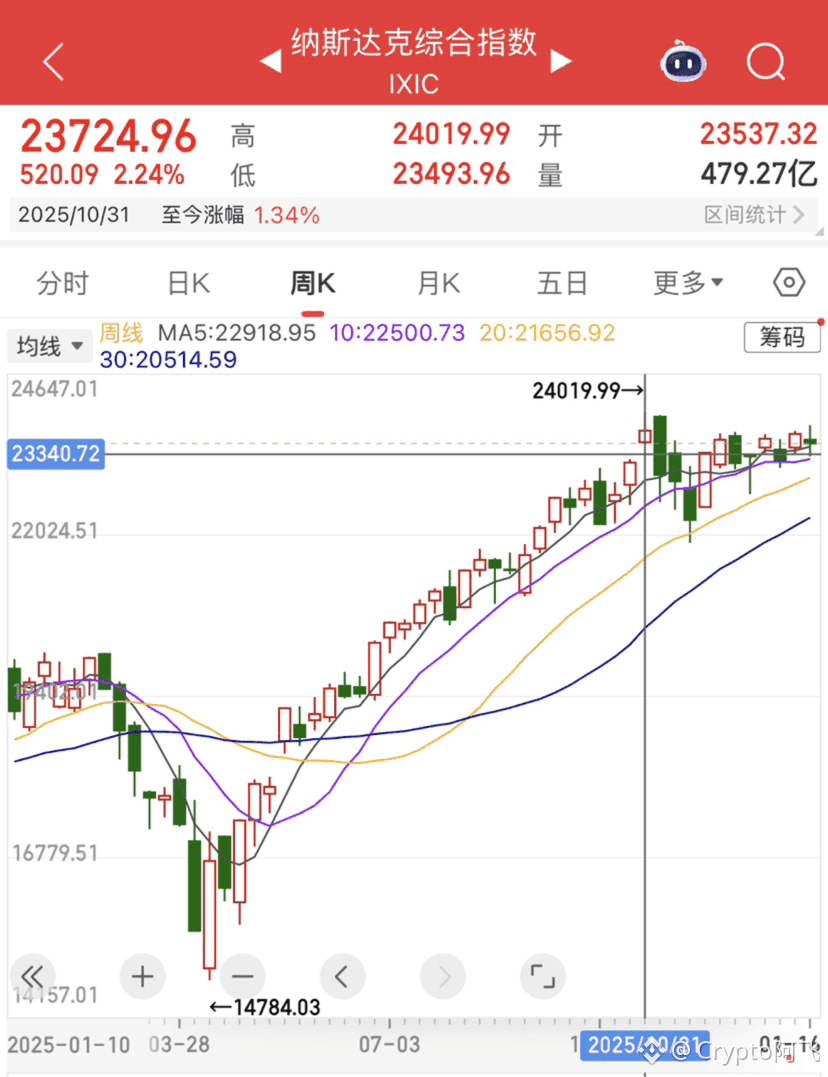Open the search magnifier icon
The image size is (828, 1077).
764,62
